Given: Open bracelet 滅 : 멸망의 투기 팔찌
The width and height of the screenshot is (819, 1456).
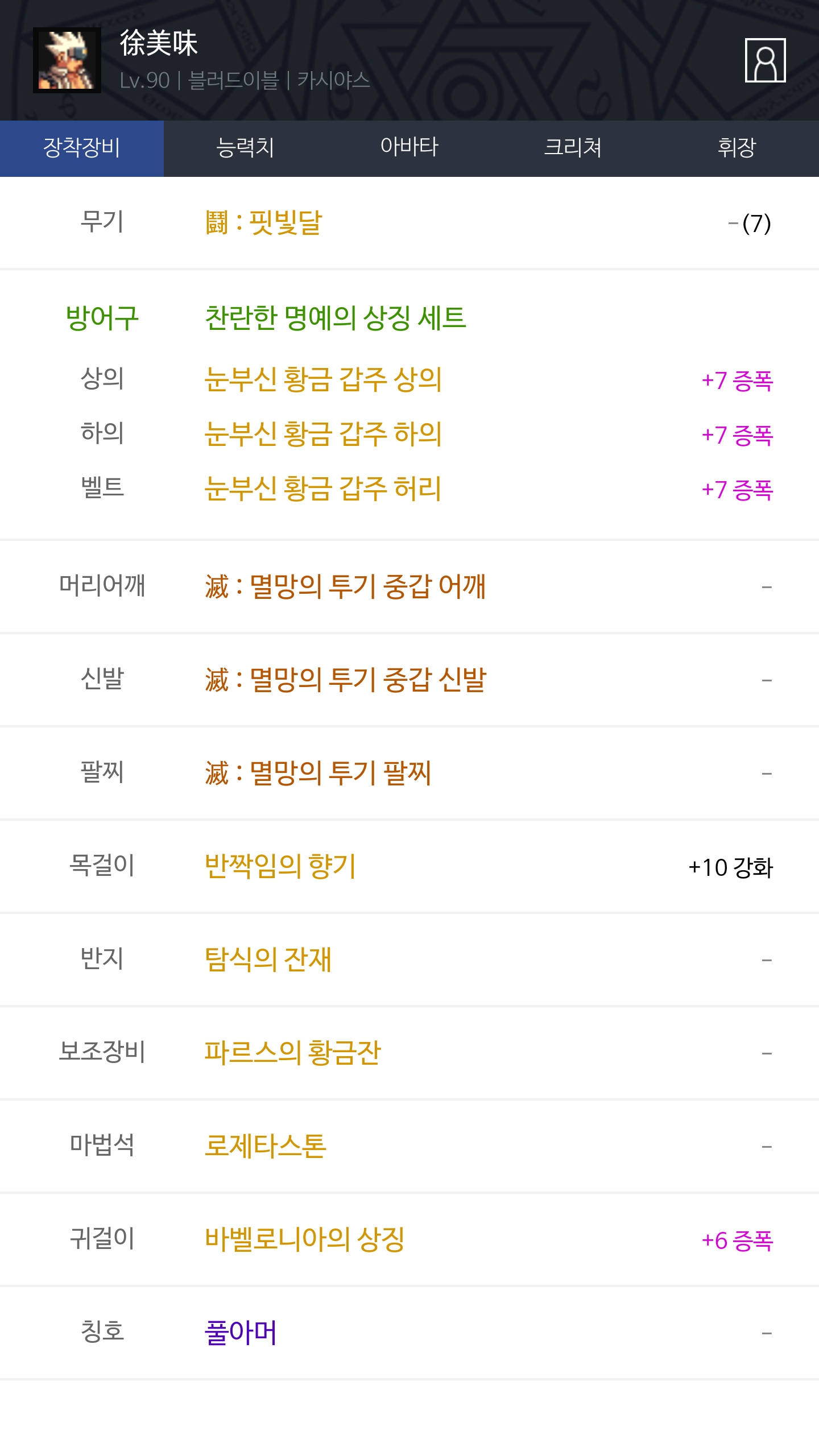Looking at the screenshot, I should click(318, 773).
